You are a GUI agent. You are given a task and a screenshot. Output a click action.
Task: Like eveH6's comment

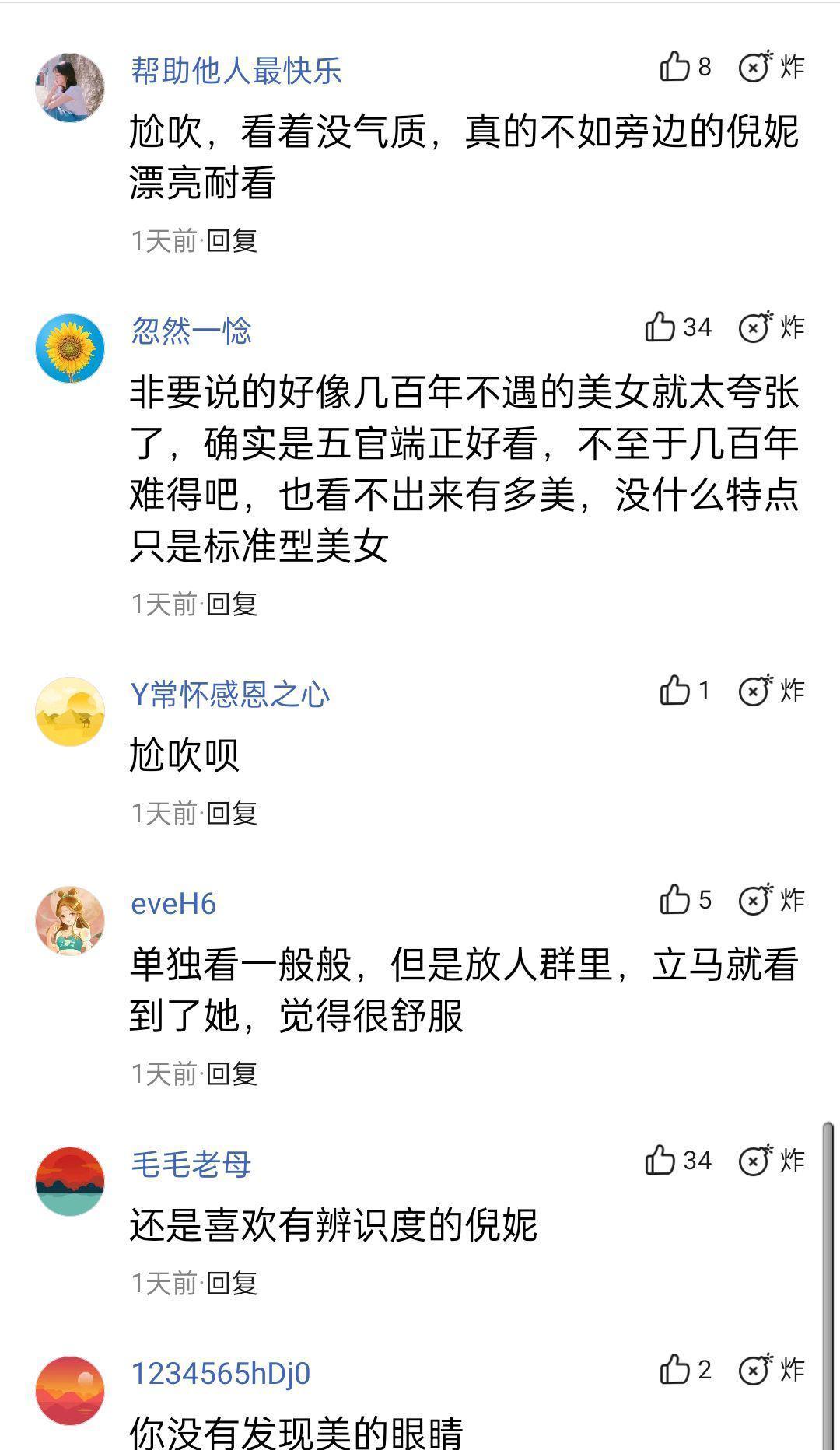click(675, 900)
